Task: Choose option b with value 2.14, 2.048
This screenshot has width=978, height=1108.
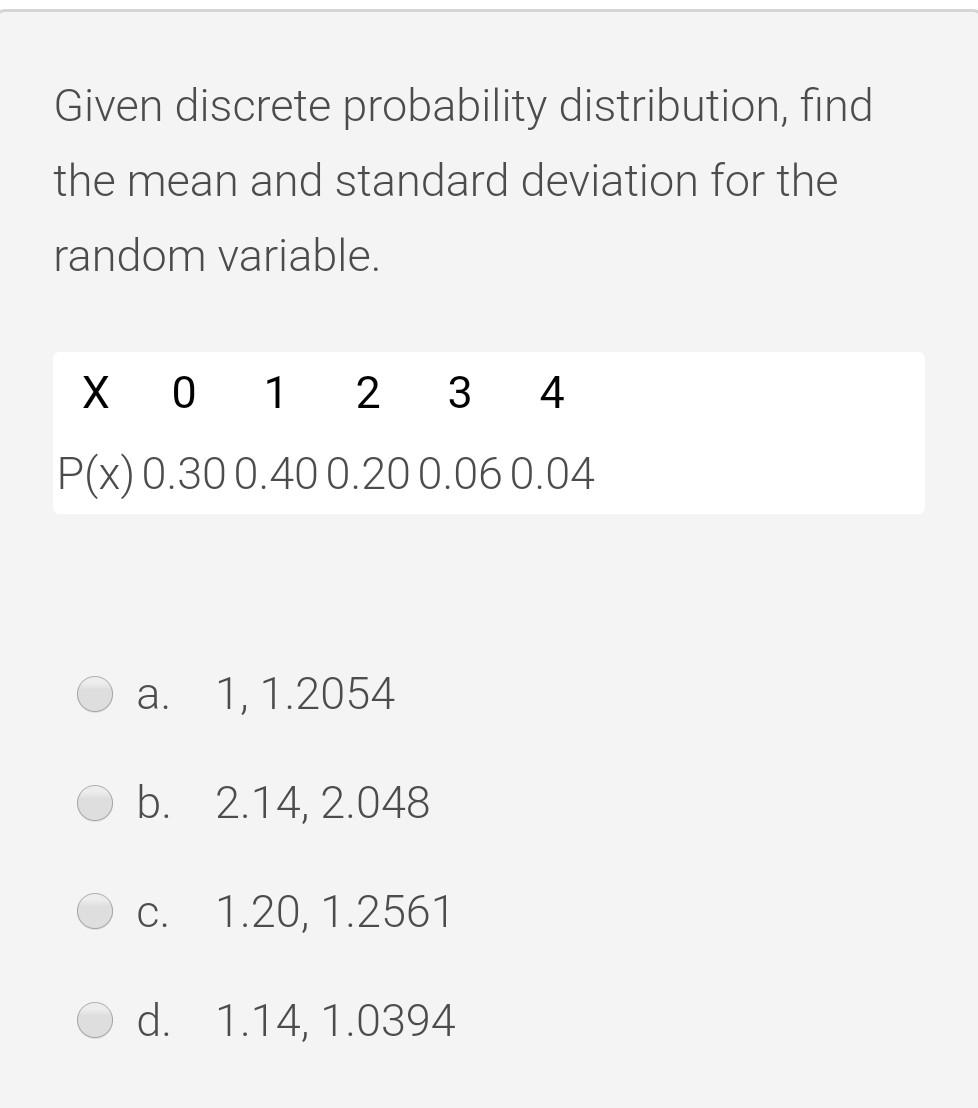Action: click(x=94, y=801)
